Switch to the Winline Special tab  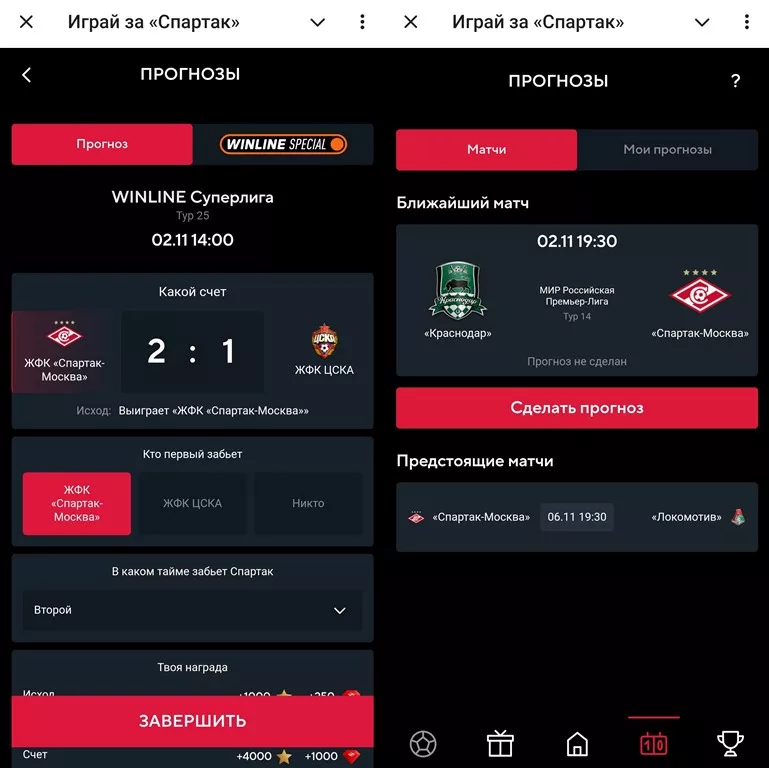(283, 144)
